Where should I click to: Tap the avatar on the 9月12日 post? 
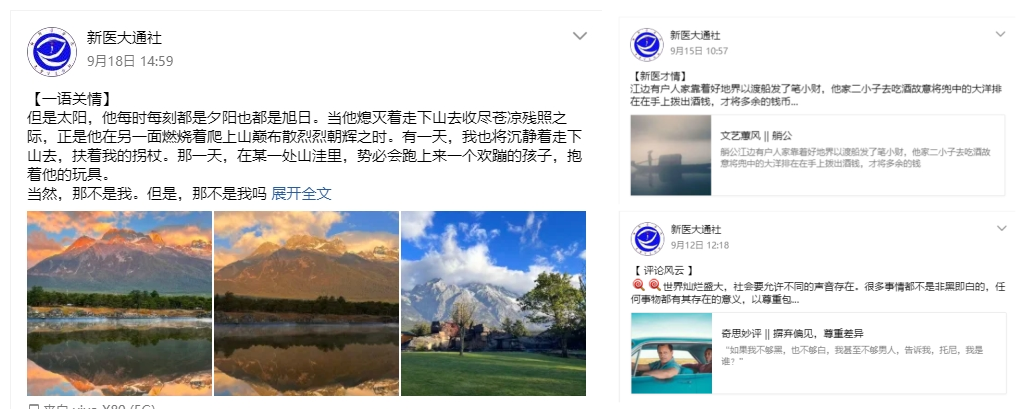pos(647,239)
